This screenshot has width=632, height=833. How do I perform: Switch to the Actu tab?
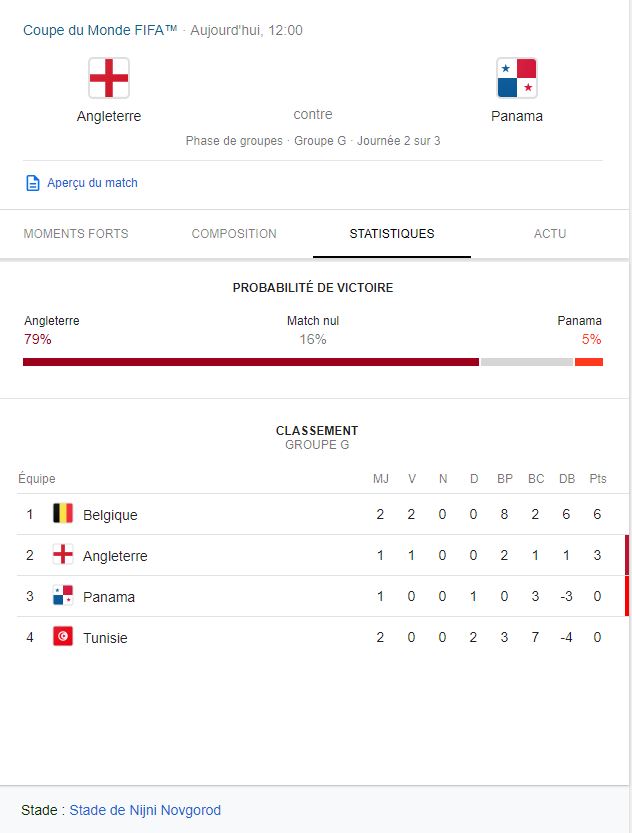point(550,234)
